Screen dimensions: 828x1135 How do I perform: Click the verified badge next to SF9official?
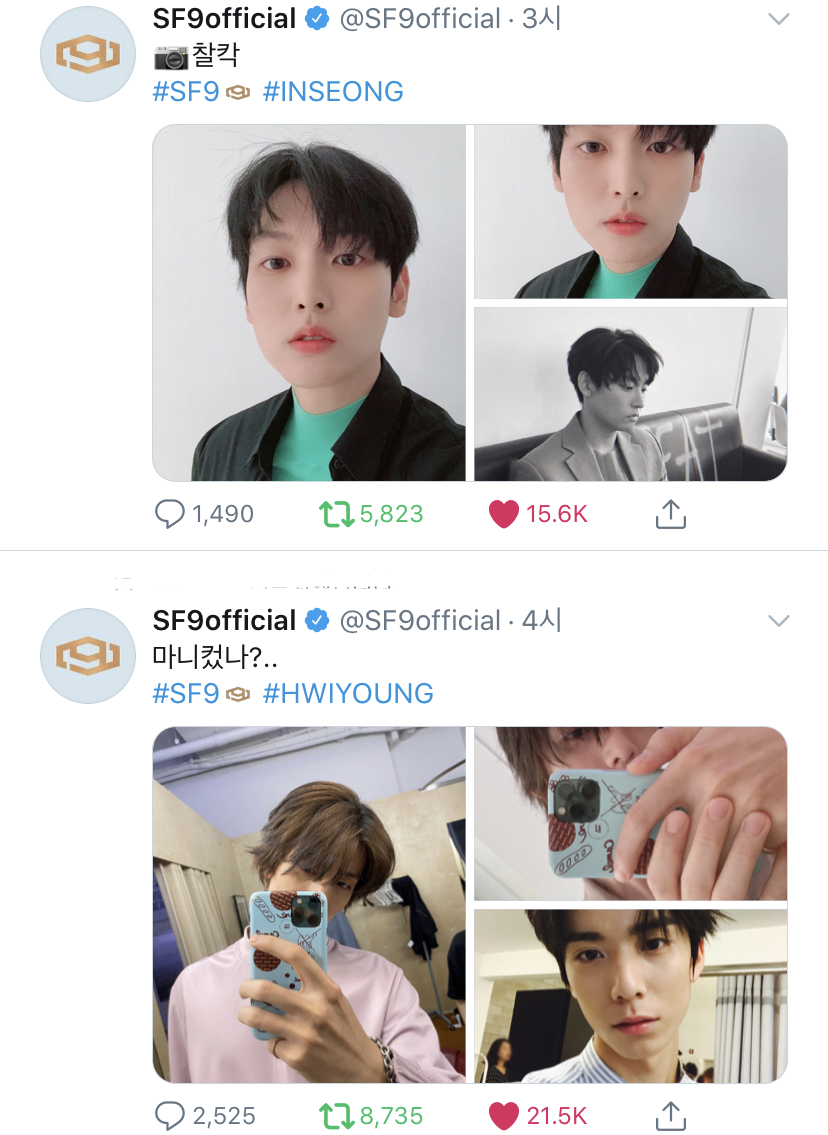(x=317, y=17)
